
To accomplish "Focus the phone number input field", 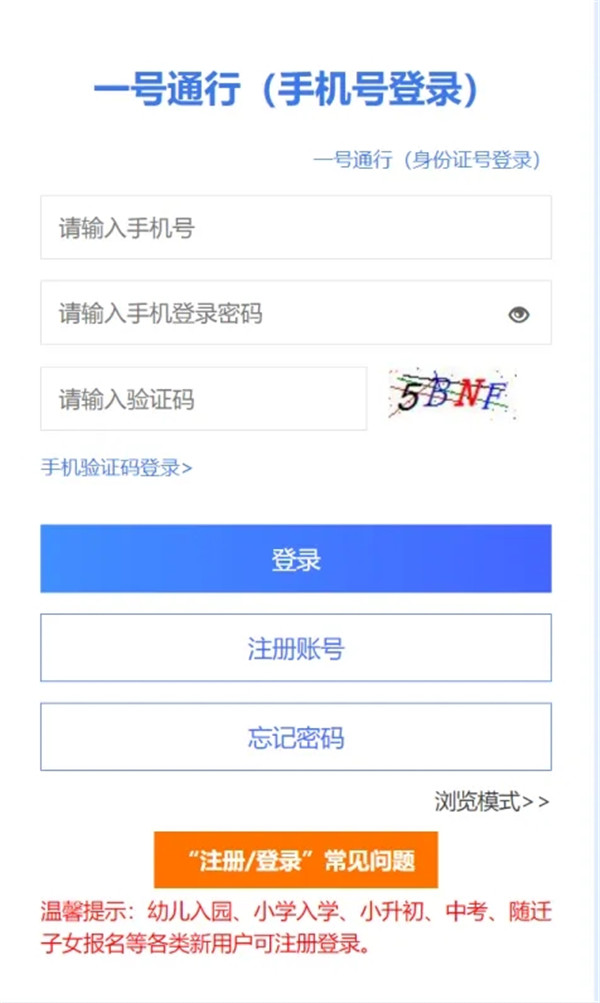I will click(295, 228).
